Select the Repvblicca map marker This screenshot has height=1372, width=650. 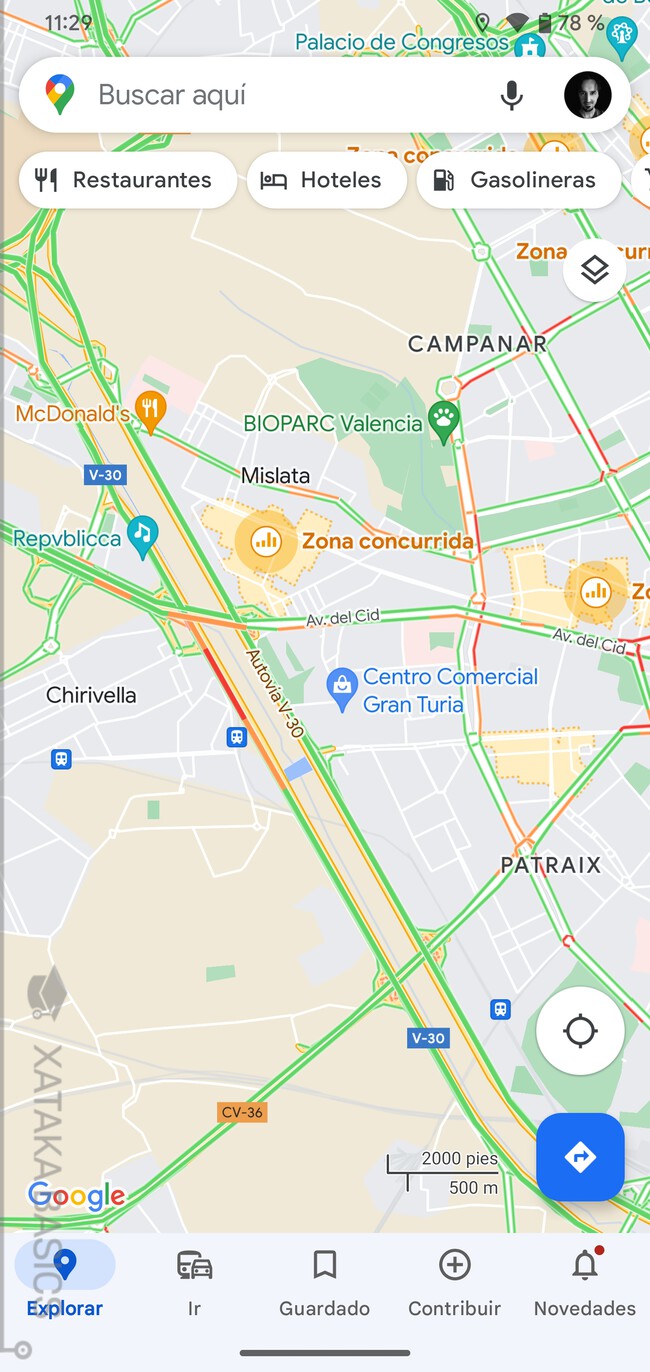pyautogui.click(x=142, y=535)
